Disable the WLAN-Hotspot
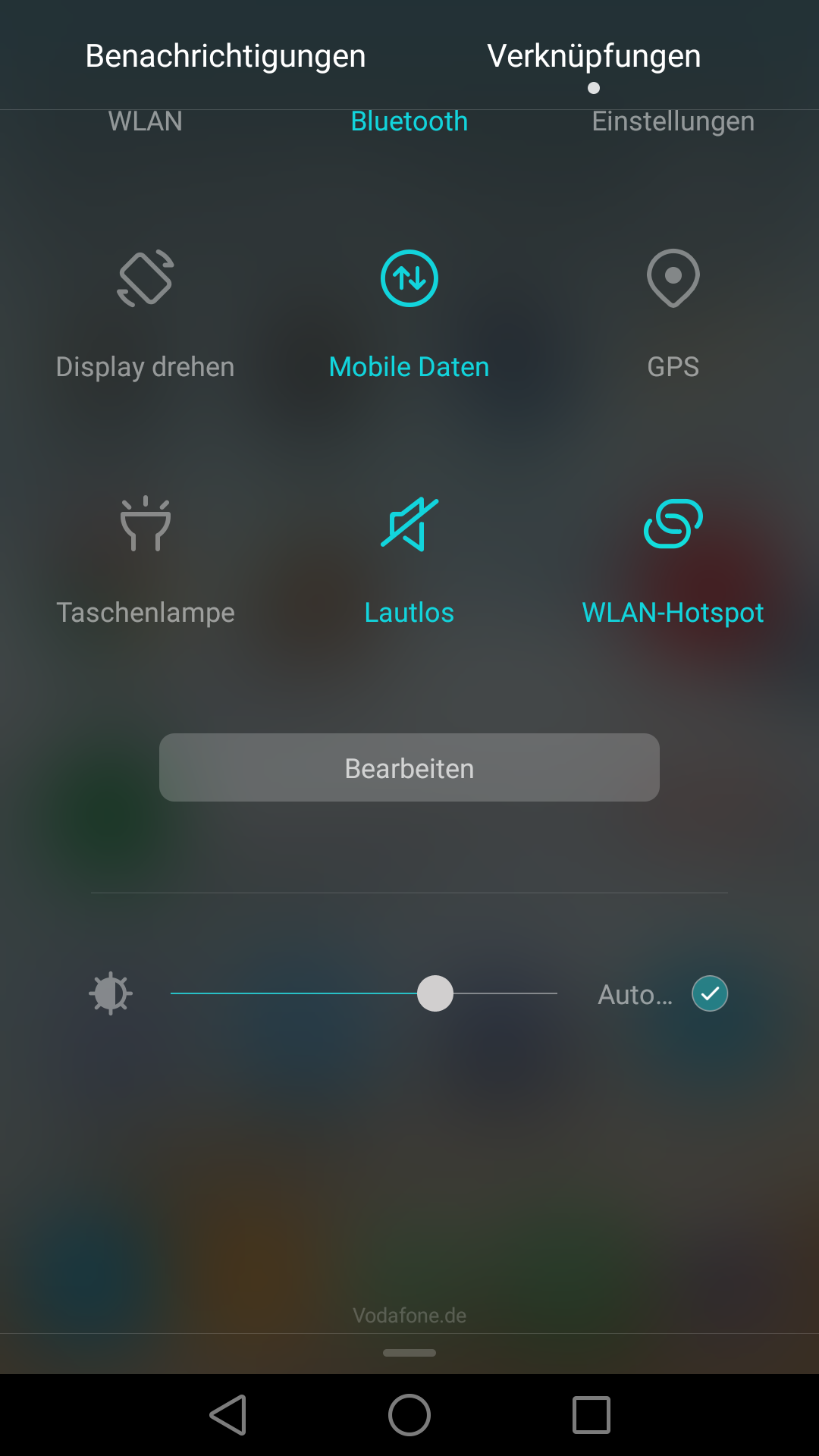The image size is (819, 1456). tap(673, 525)
